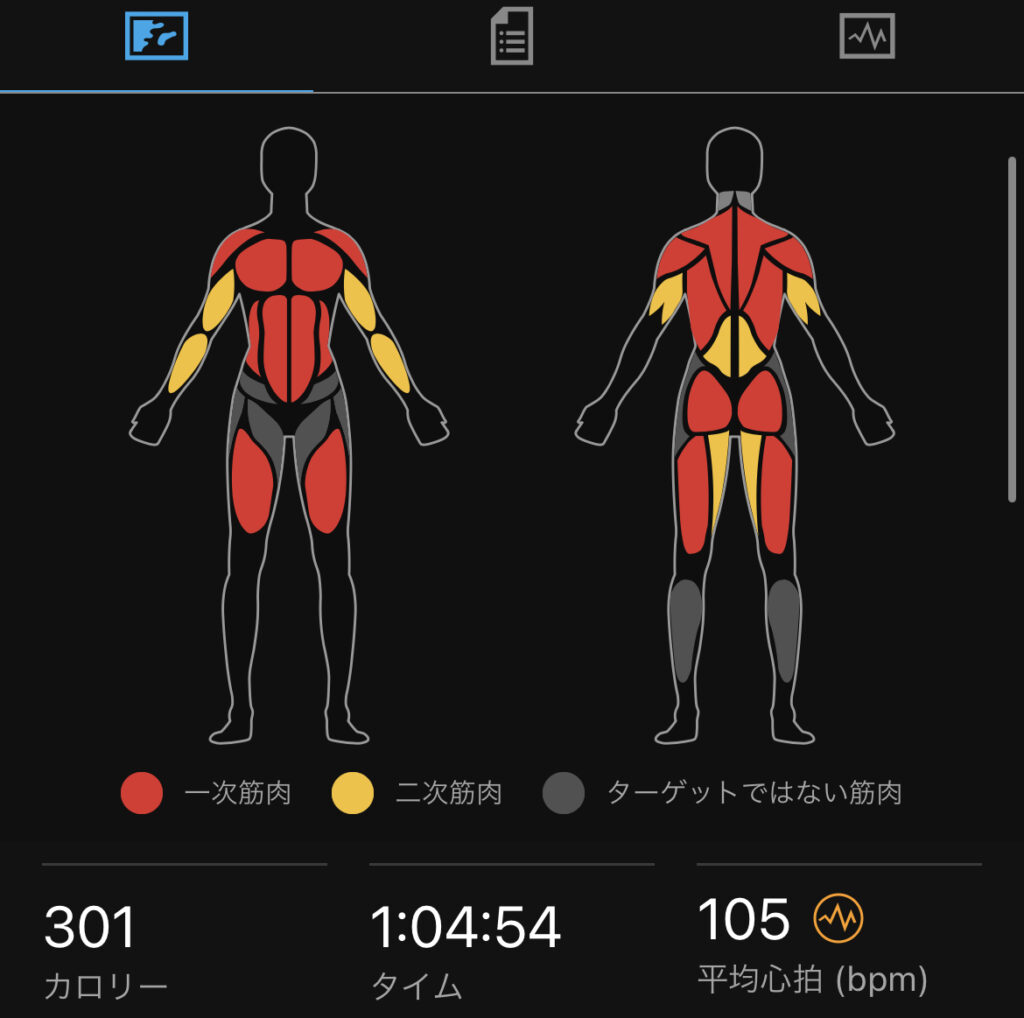Screen dimensions: 1024x1018
Task: Switch to the heart rate charts tab
Action: pyautogui.click(x=866, y=37)
